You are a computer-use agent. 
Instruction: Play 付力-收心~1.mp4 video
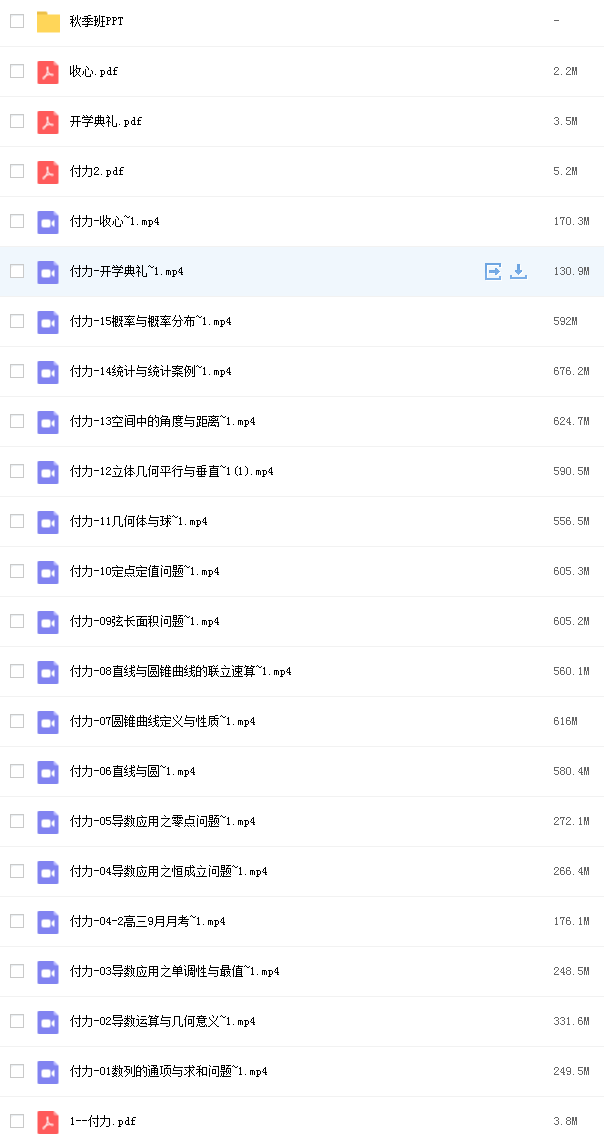point(114,221)
